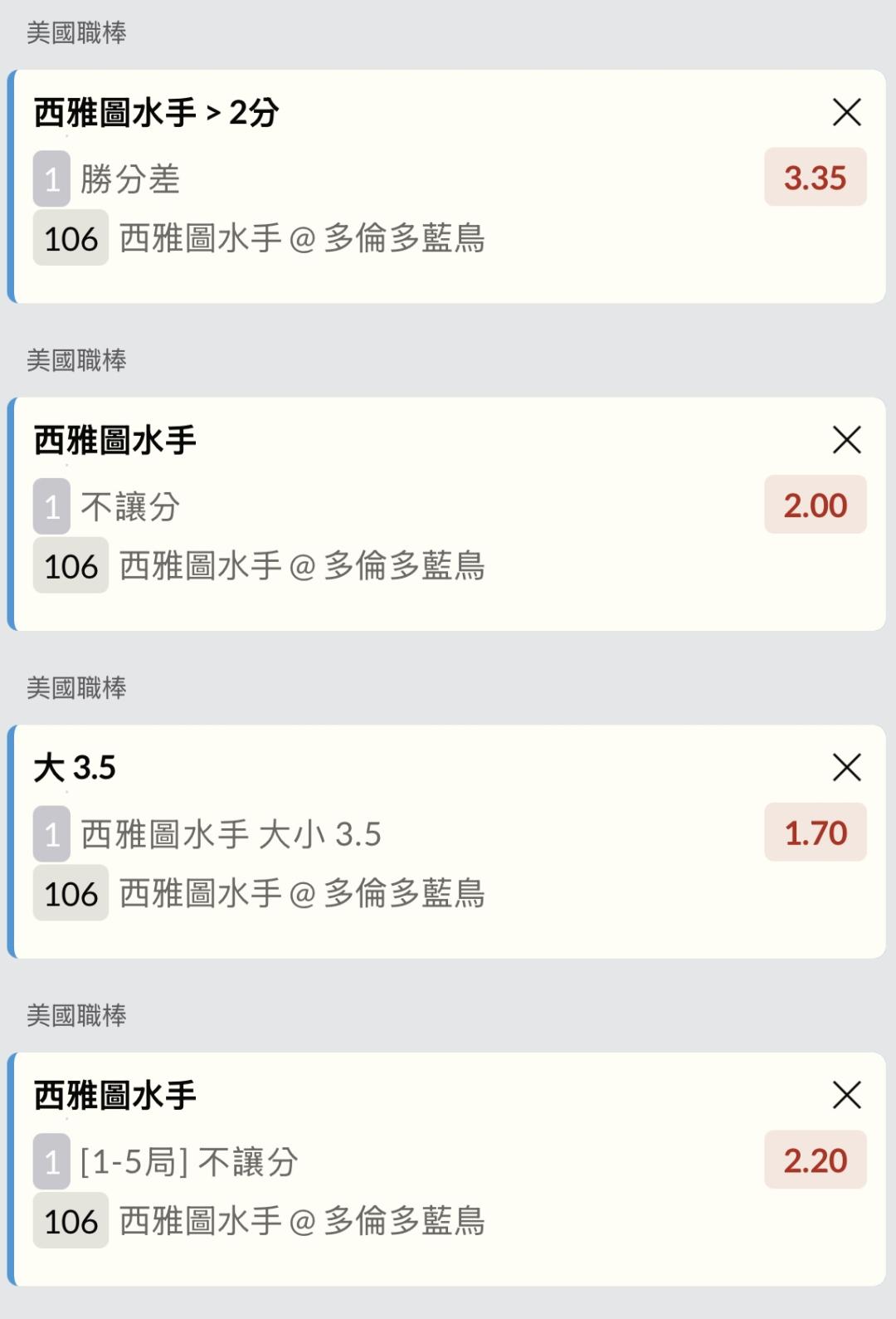Remove the 西雅圖水手 不讓分 bet at 2.00
The height and width of the screenshot is (1319, 896).
(846, 440)
